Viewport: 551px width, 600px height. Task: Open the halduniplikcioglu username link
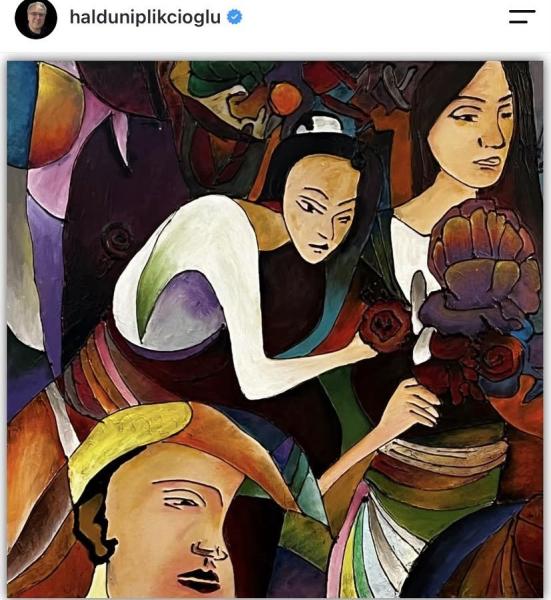point(145,18)
